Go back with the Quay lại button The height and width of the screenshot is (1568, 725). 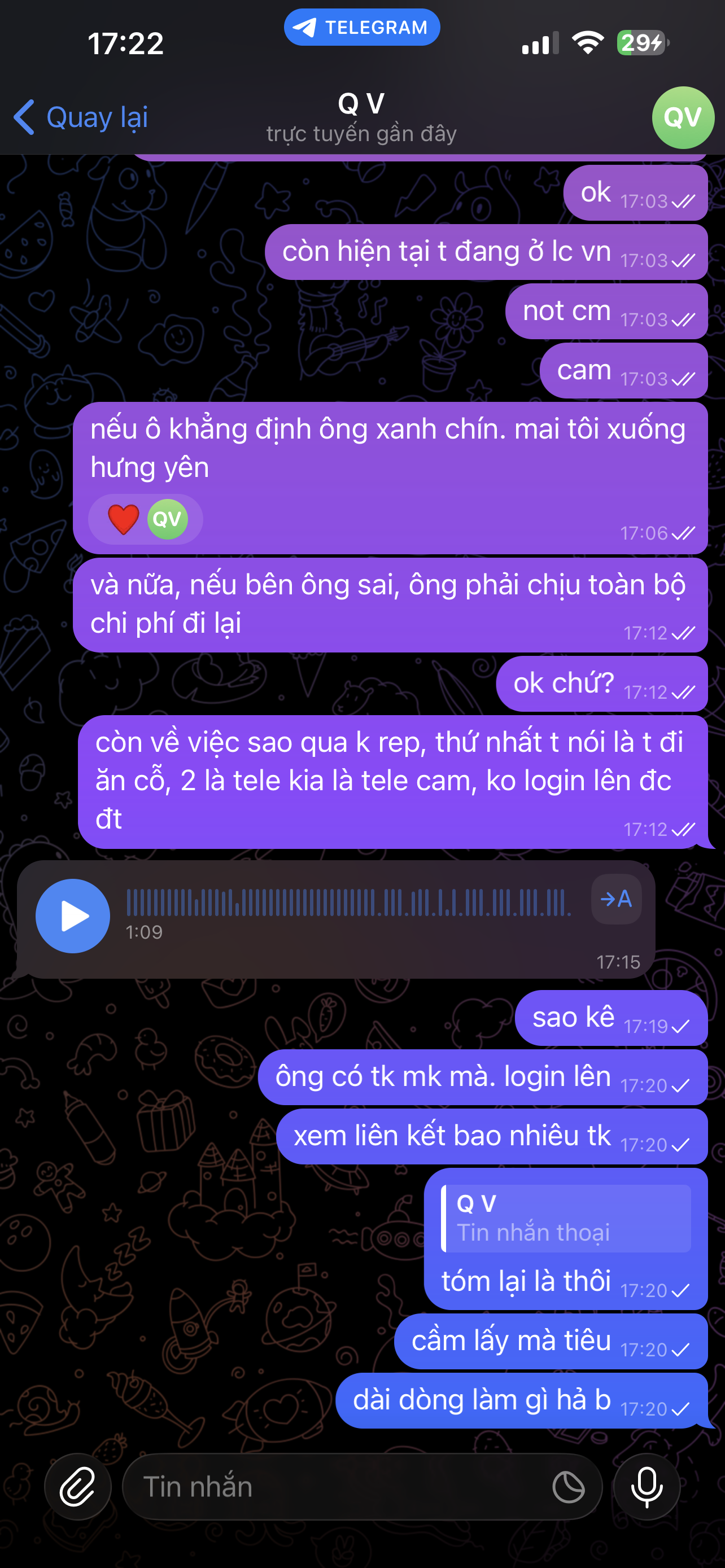81,117
